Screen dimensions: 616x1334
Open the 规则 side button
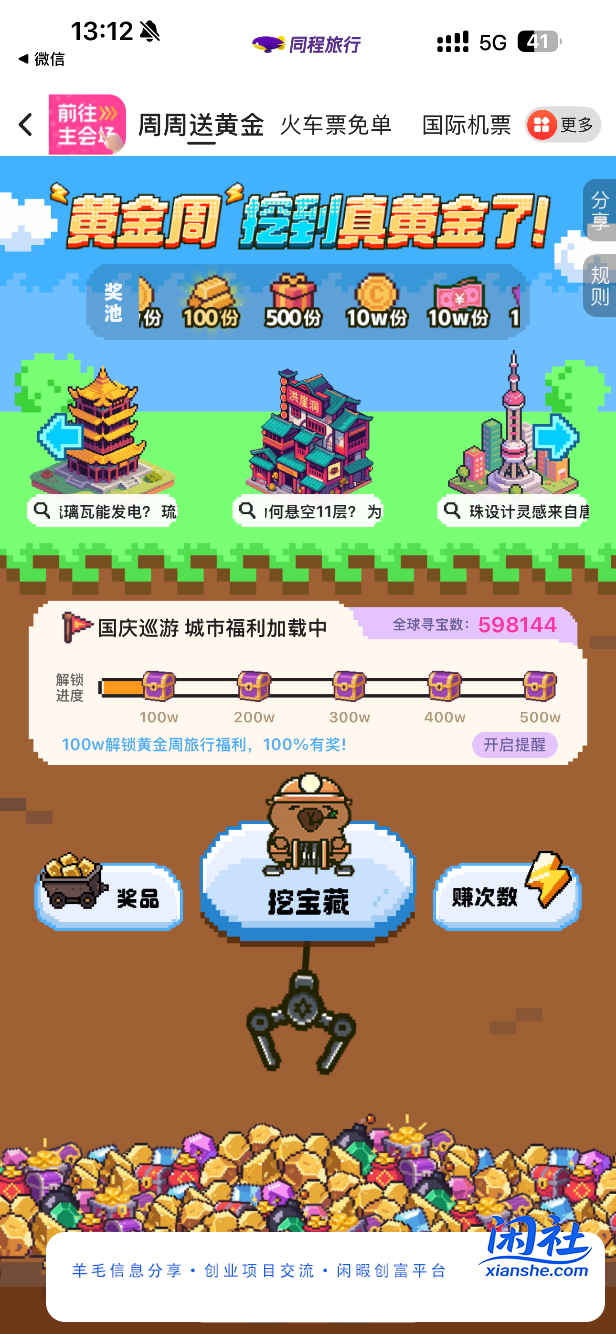click(x=599, y=286)
